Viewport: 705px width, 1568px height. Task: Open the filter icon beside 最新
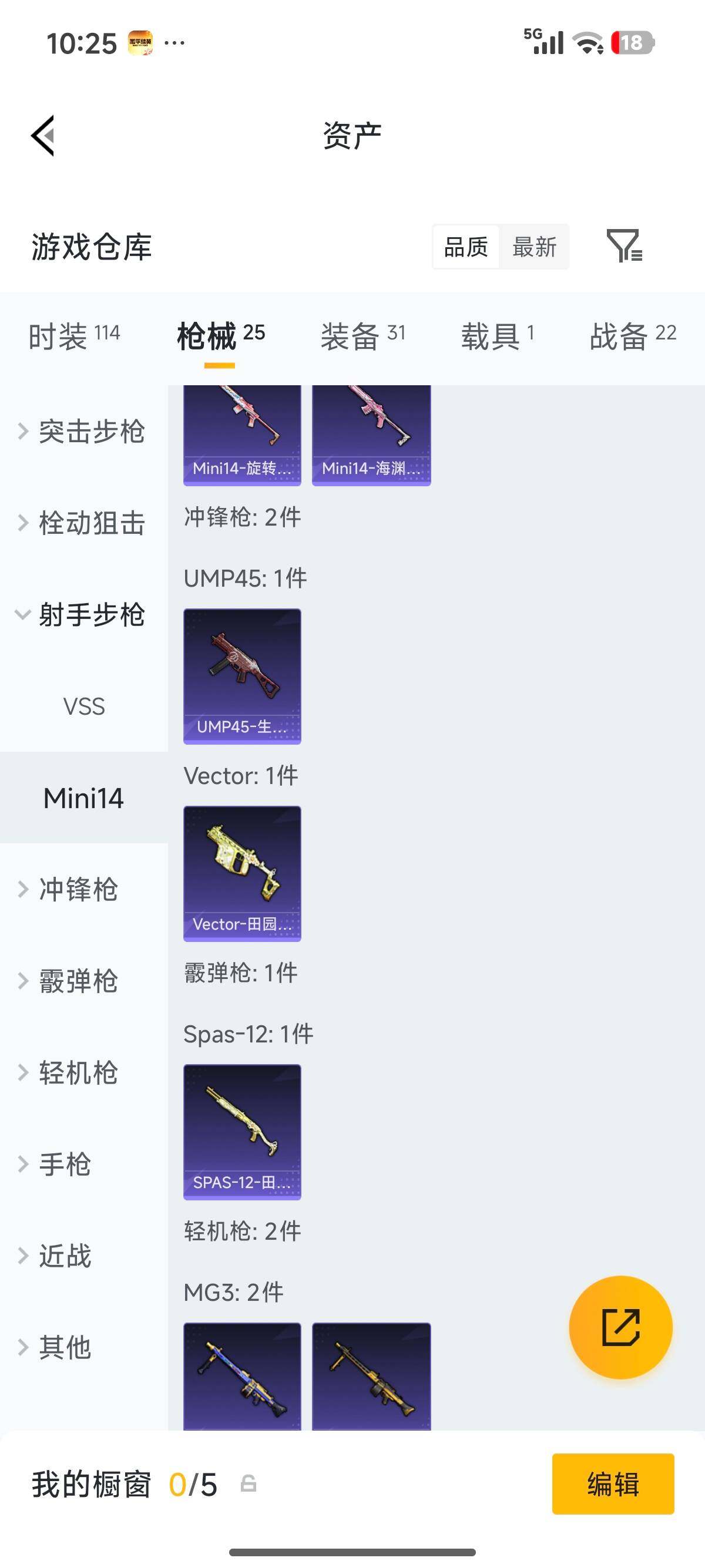(x=626, y=247)
